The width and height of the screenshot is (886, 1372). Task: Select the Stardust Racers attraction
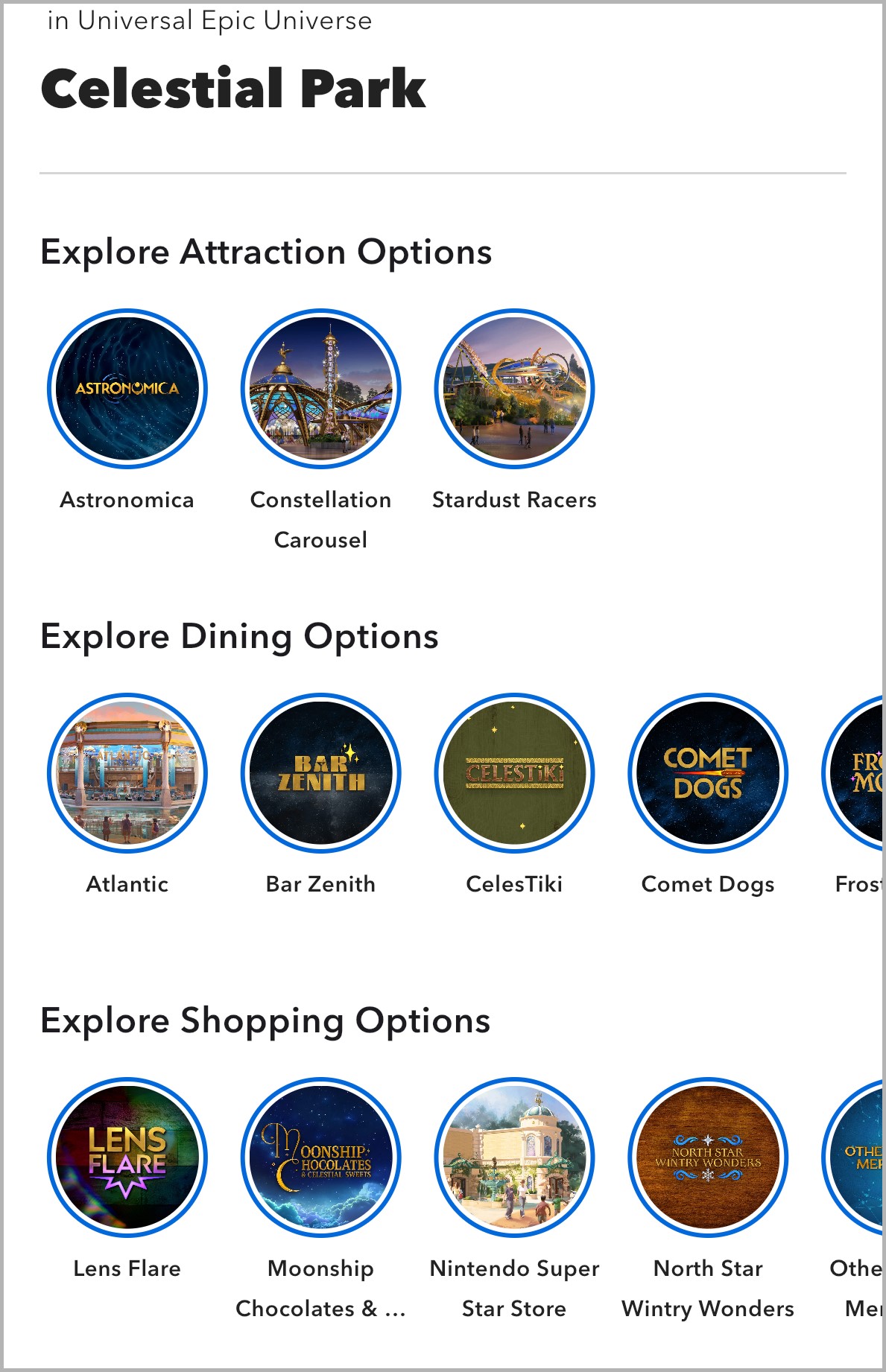(x=514, y=389)
